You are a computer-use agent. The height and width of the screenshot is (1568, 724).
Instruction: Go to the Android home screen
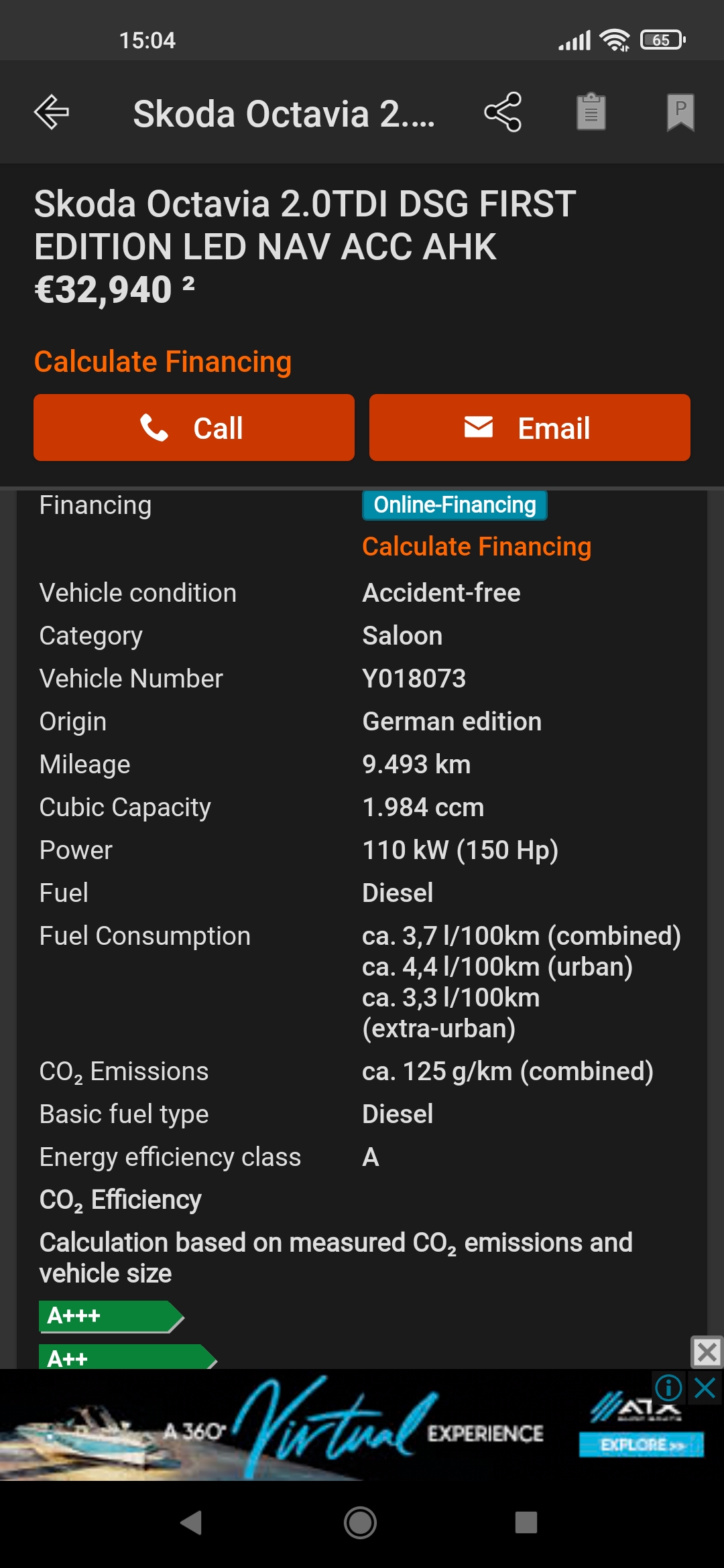[x=361, y=1522]
